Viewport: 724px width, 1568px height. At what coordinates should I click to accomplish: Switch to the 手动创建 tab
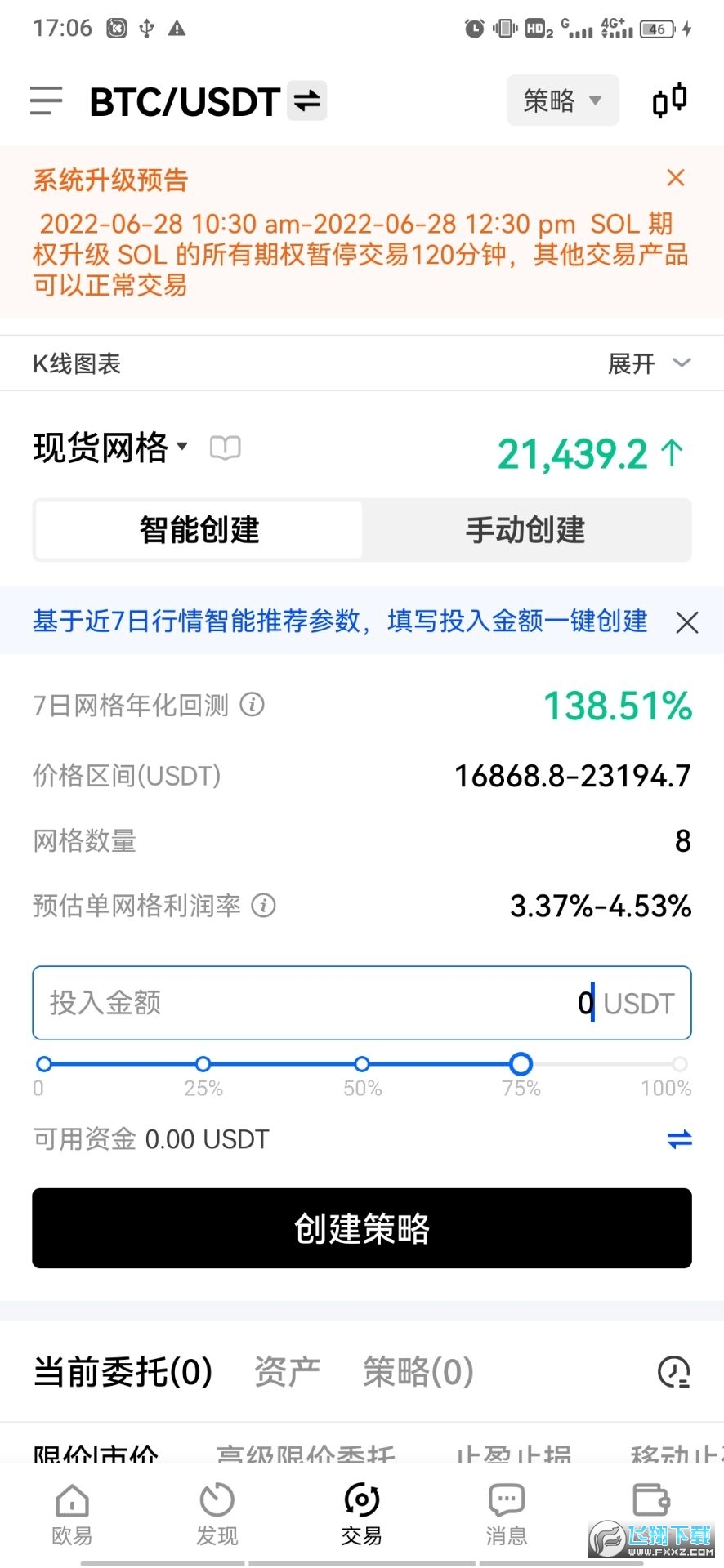pyautogui.click(x=526, y=530)
